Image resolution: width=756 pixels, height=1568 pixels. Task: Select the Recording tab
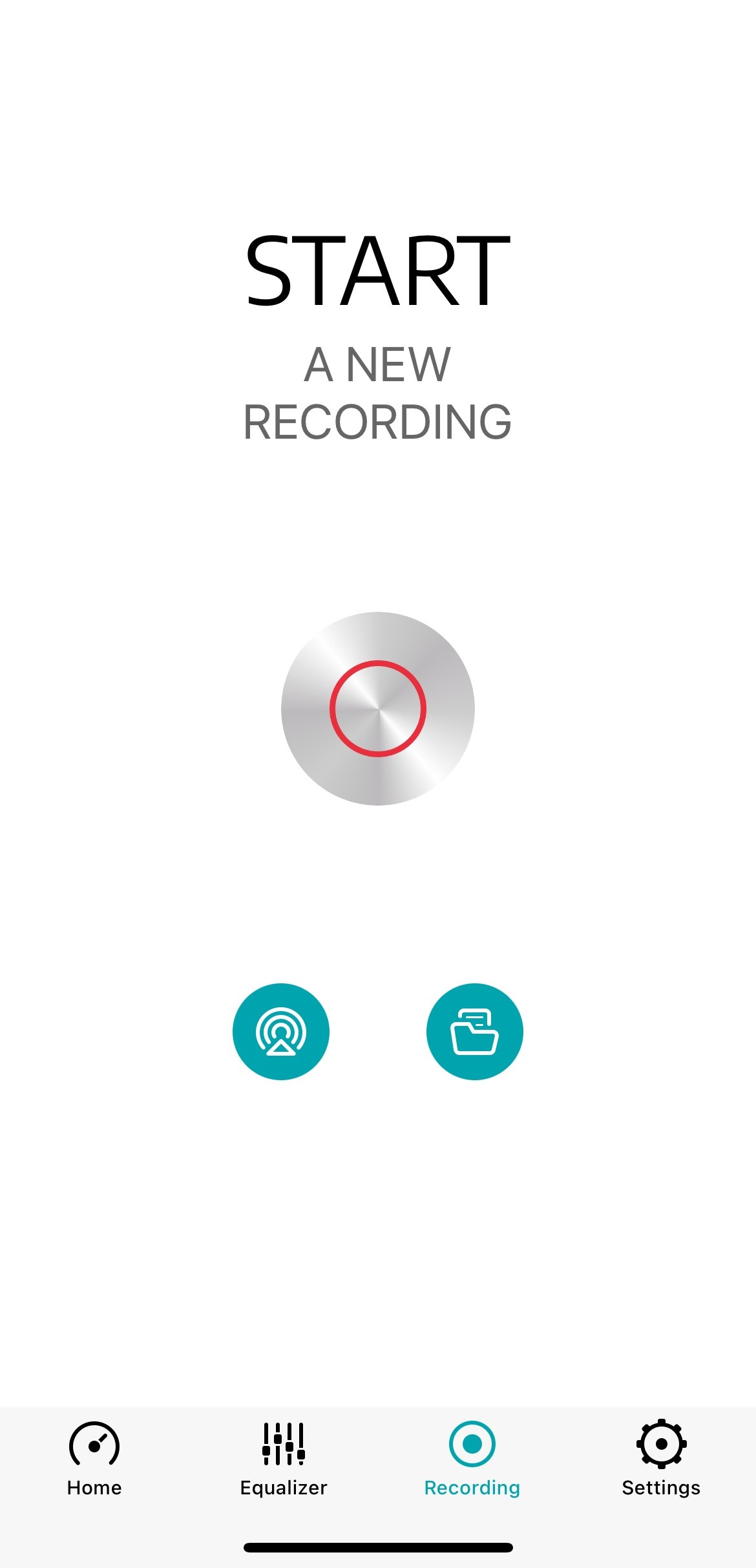click(472, 1459)
